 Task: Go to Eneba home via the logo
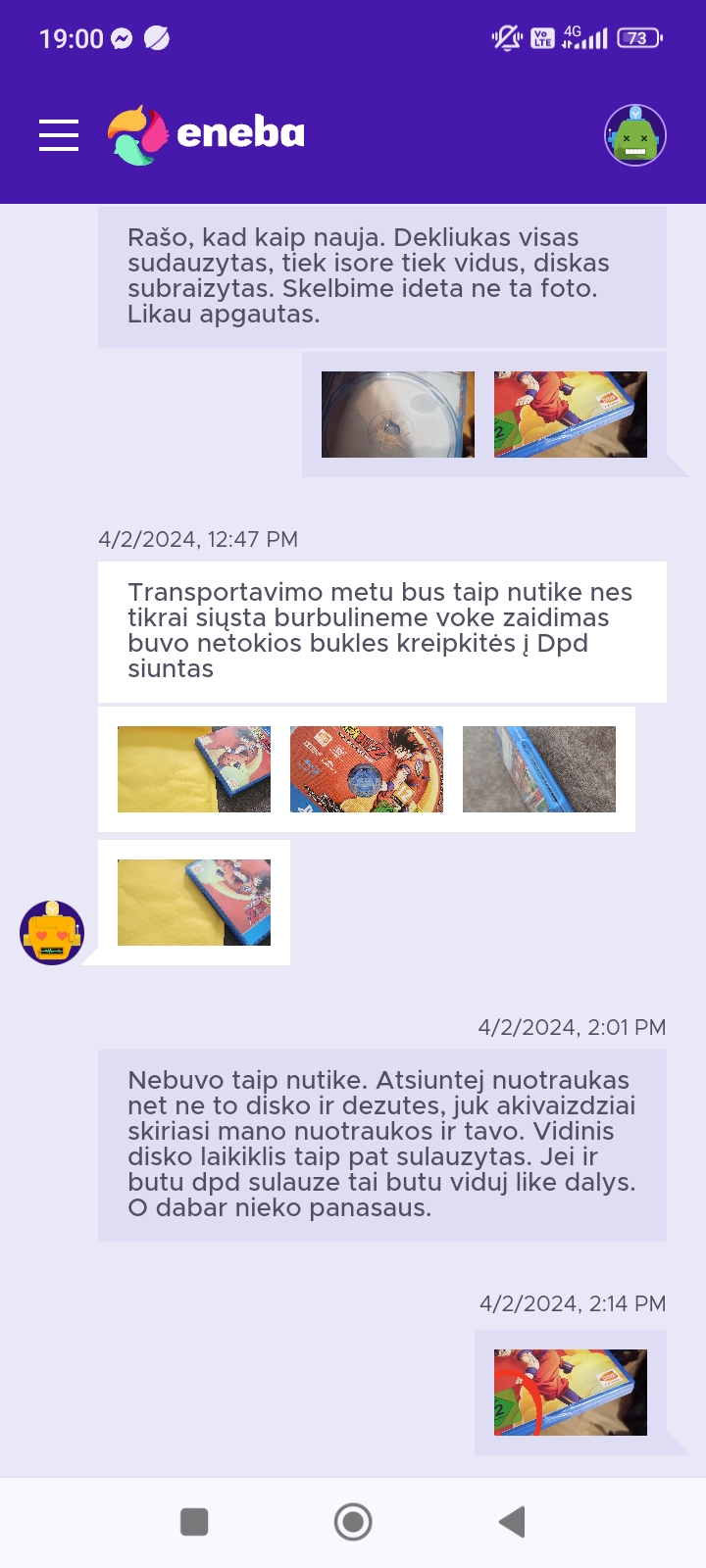[x=207, y=134]
